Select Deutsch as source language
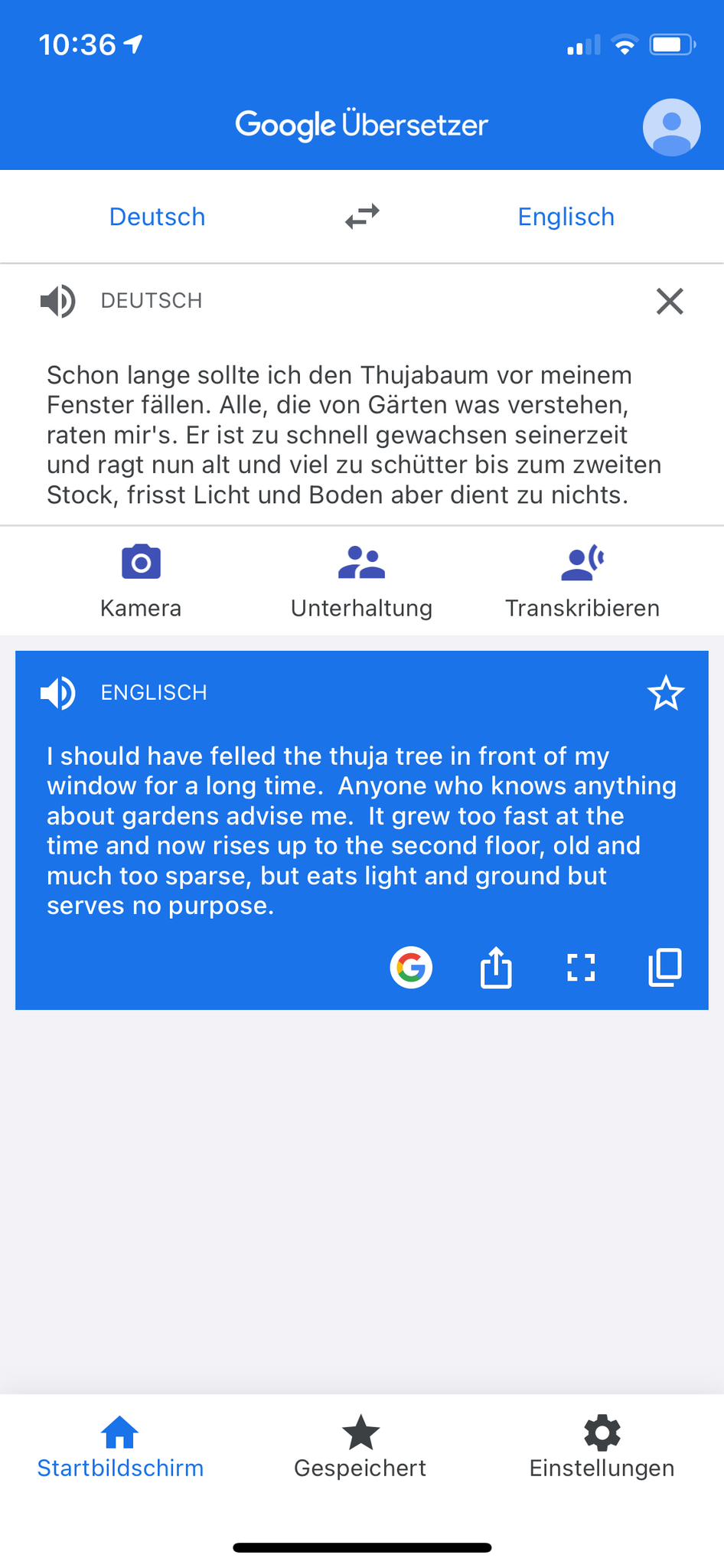The height and width of the screenshot is (1568, 724). tap(157, 217)
